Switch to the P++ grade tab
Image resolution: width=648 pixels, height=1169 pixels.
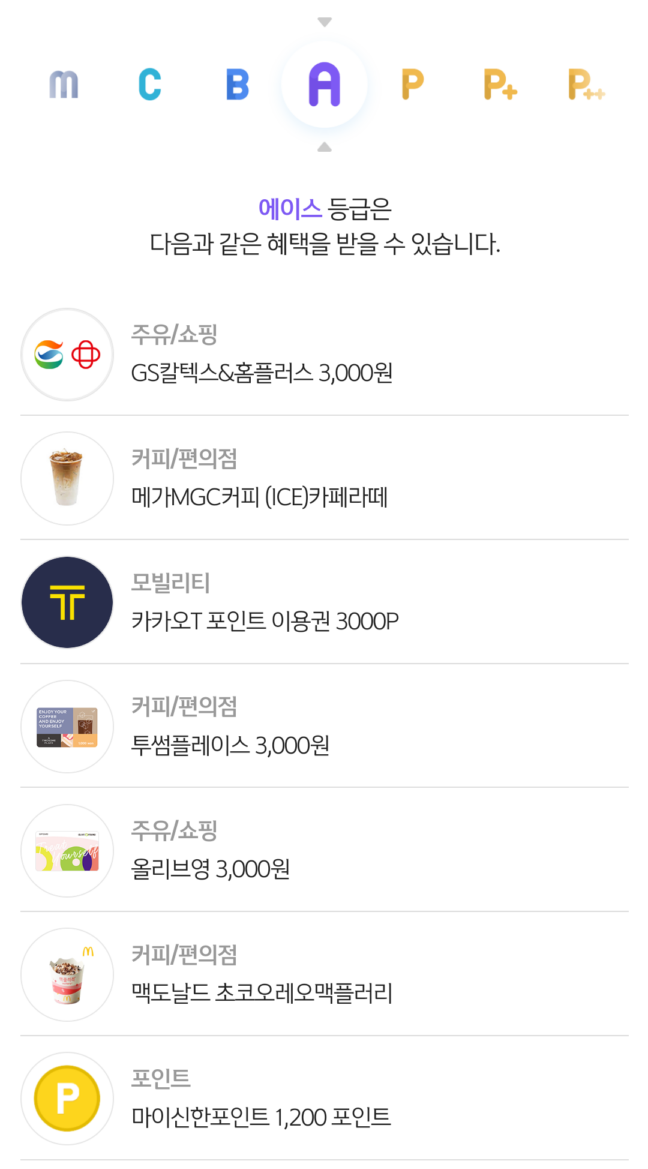tap(586, 86)
